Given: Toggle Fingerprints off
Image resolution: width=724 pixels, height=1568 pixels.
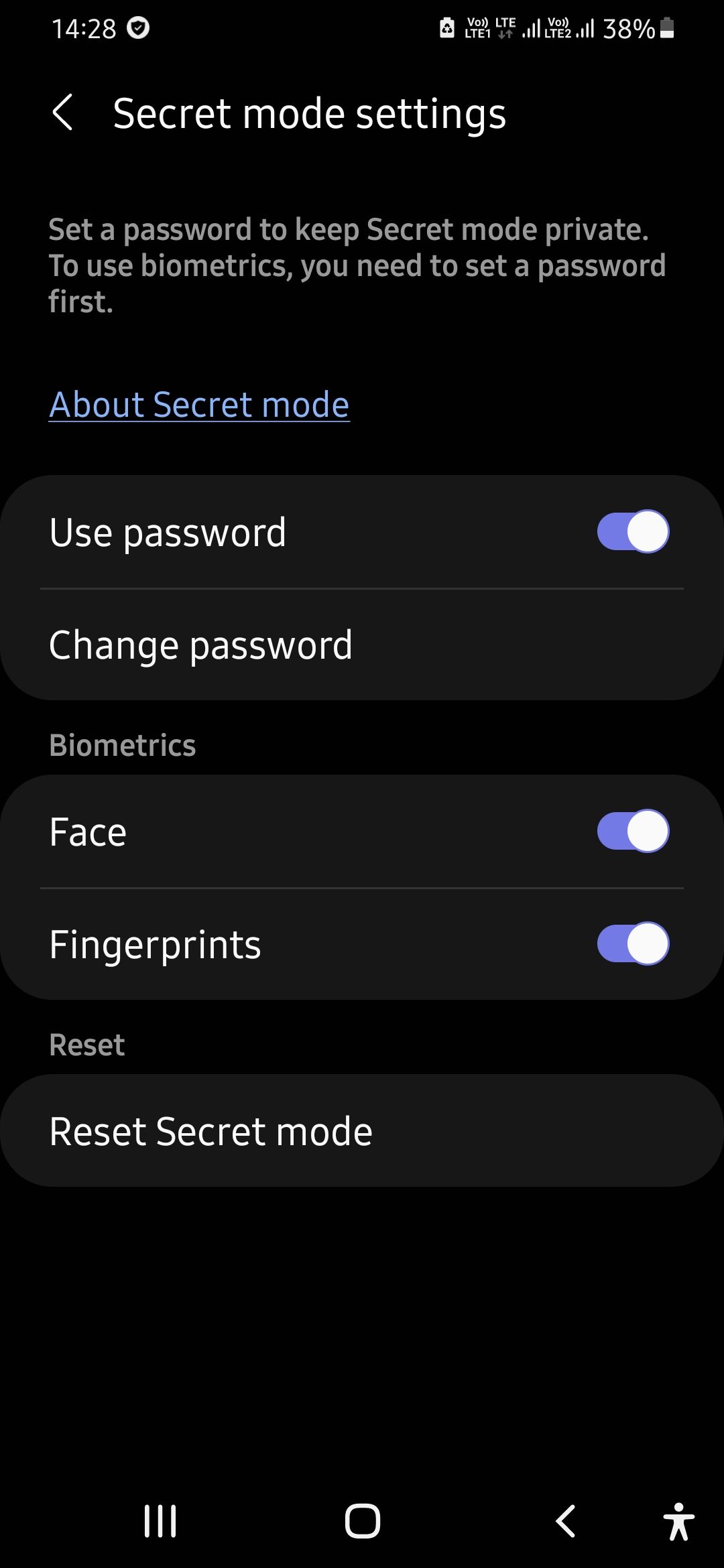Looking at the screenshot, I should 633,944.
